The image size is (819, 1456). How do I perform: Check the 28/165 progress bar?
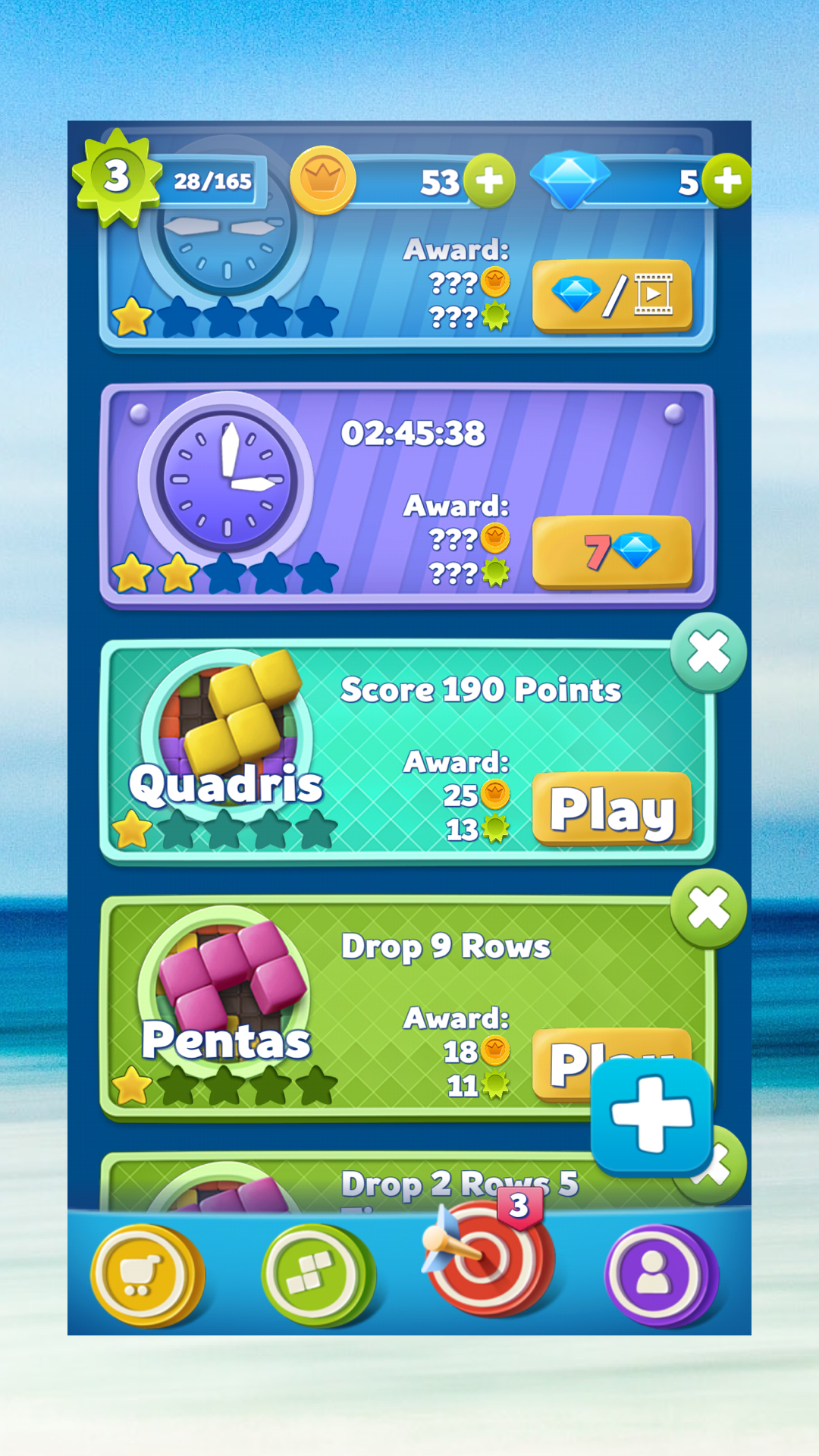(214, 180)
